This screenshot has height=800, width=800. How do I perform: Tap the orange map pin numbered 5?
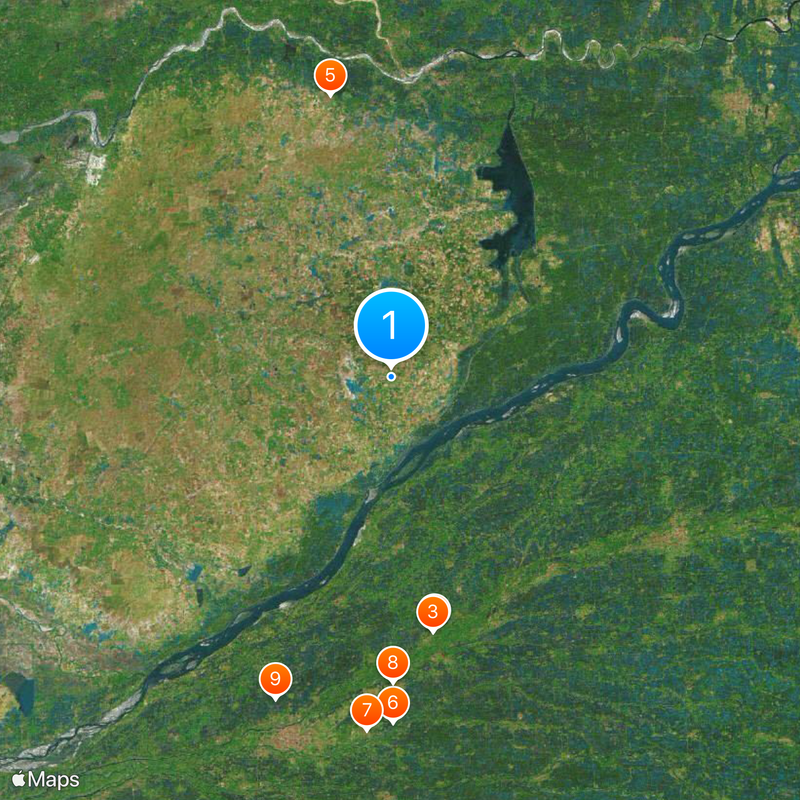tap(330, 75)
